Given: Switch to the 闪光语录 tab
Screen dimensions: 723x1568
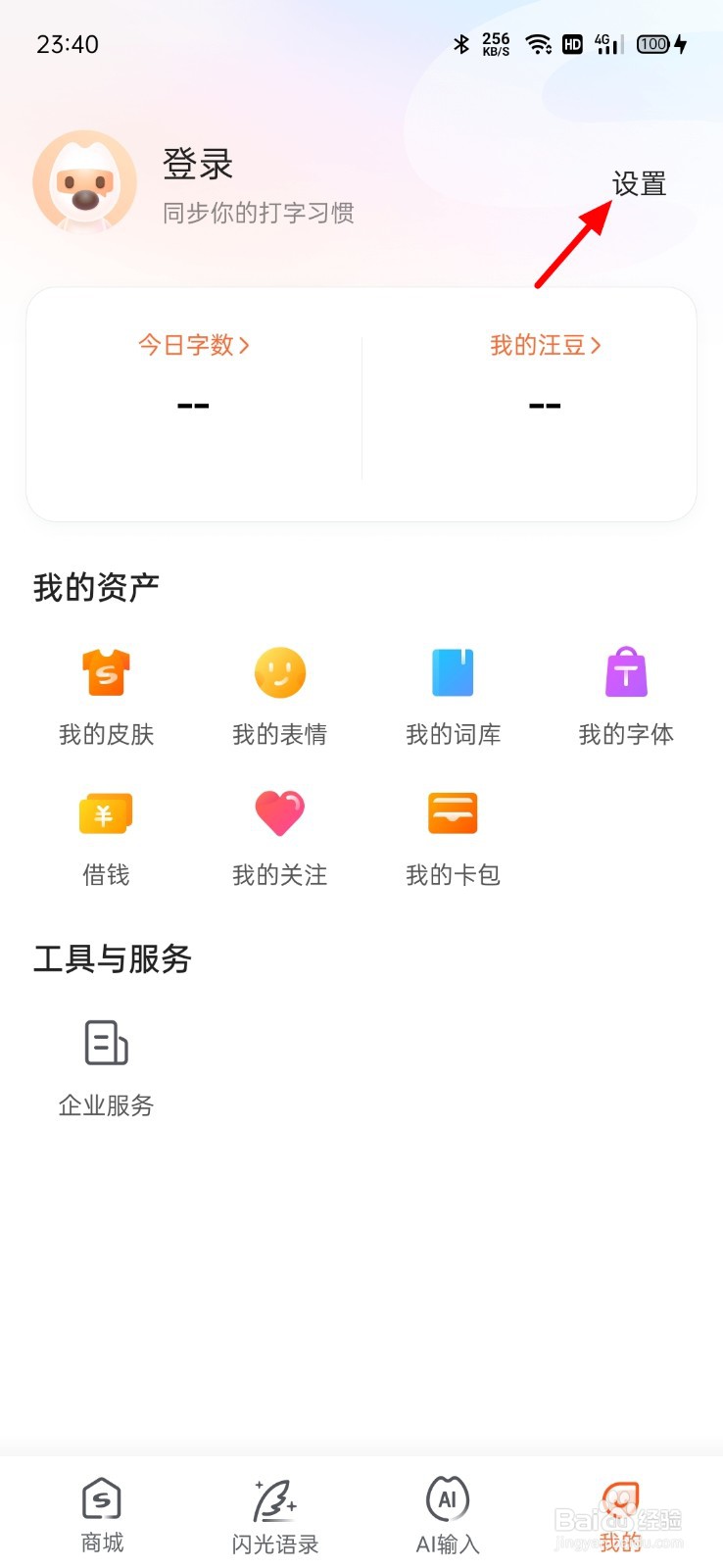Looking at the screenshot, I should pos(275,1514).
